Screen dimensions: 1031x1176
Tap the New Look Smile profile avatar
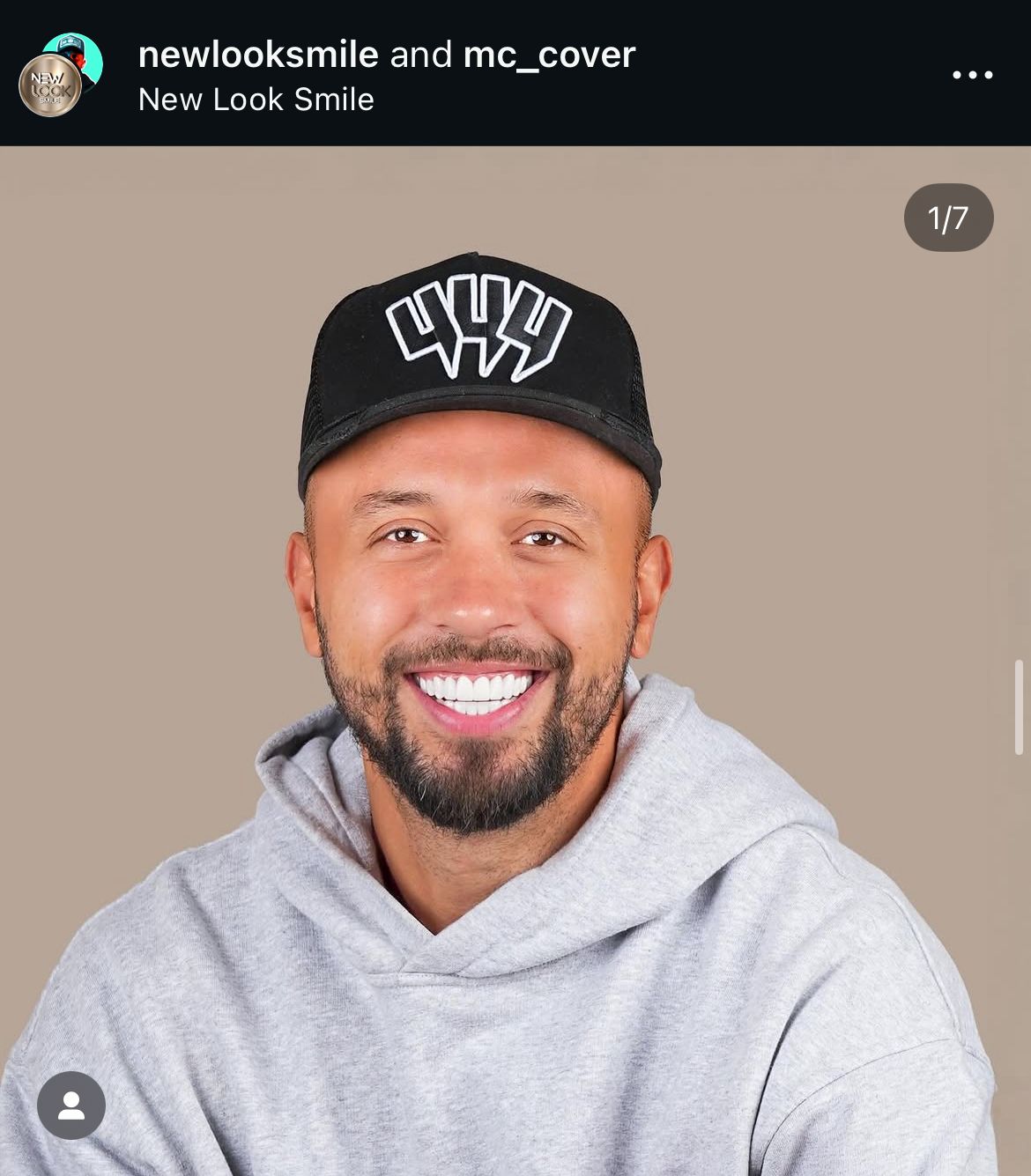tap(51, 85)
